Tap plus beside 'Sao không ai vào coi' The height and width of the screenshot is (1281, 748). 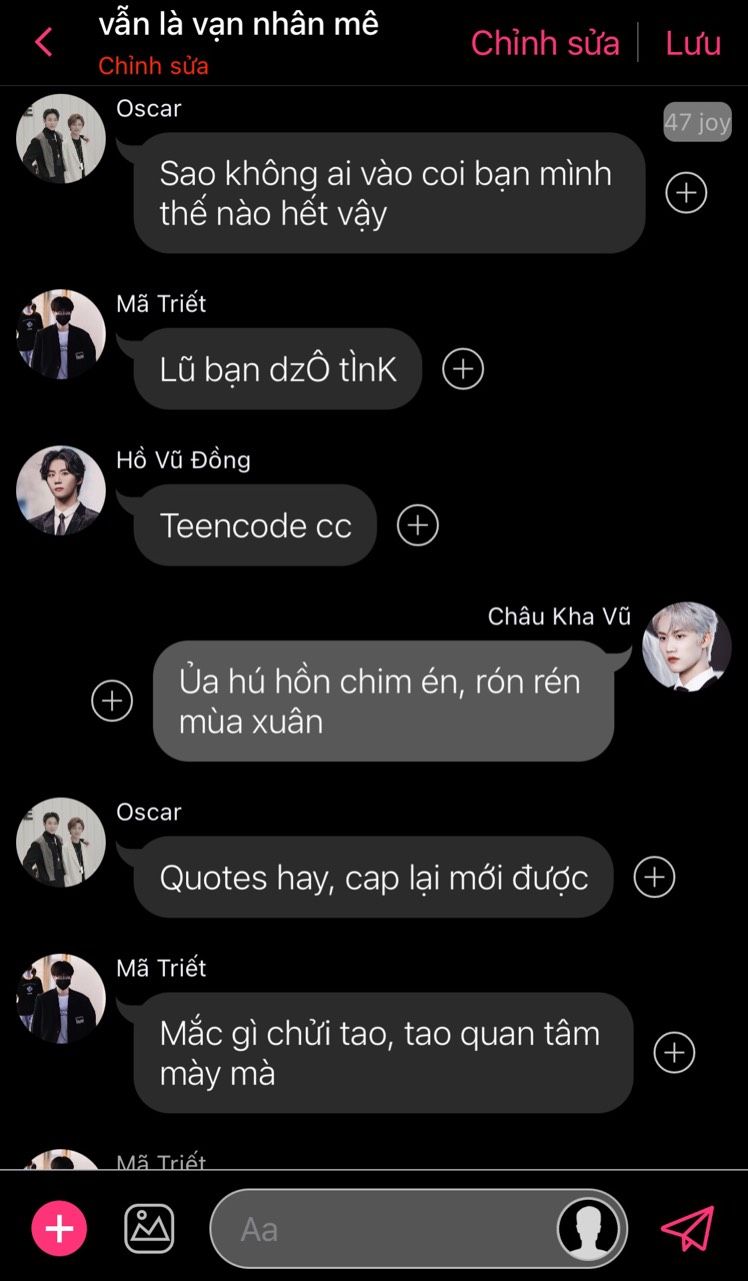coord(686,192)
